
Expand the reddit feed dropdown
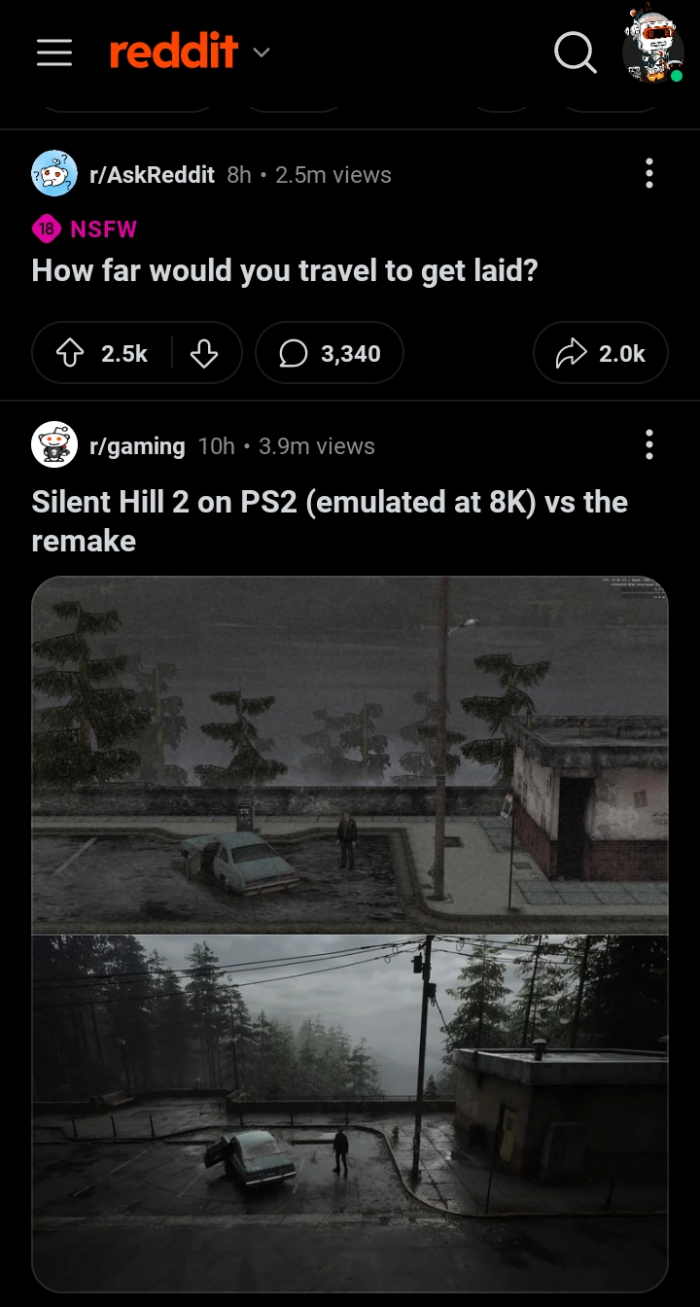coord(261,52)
